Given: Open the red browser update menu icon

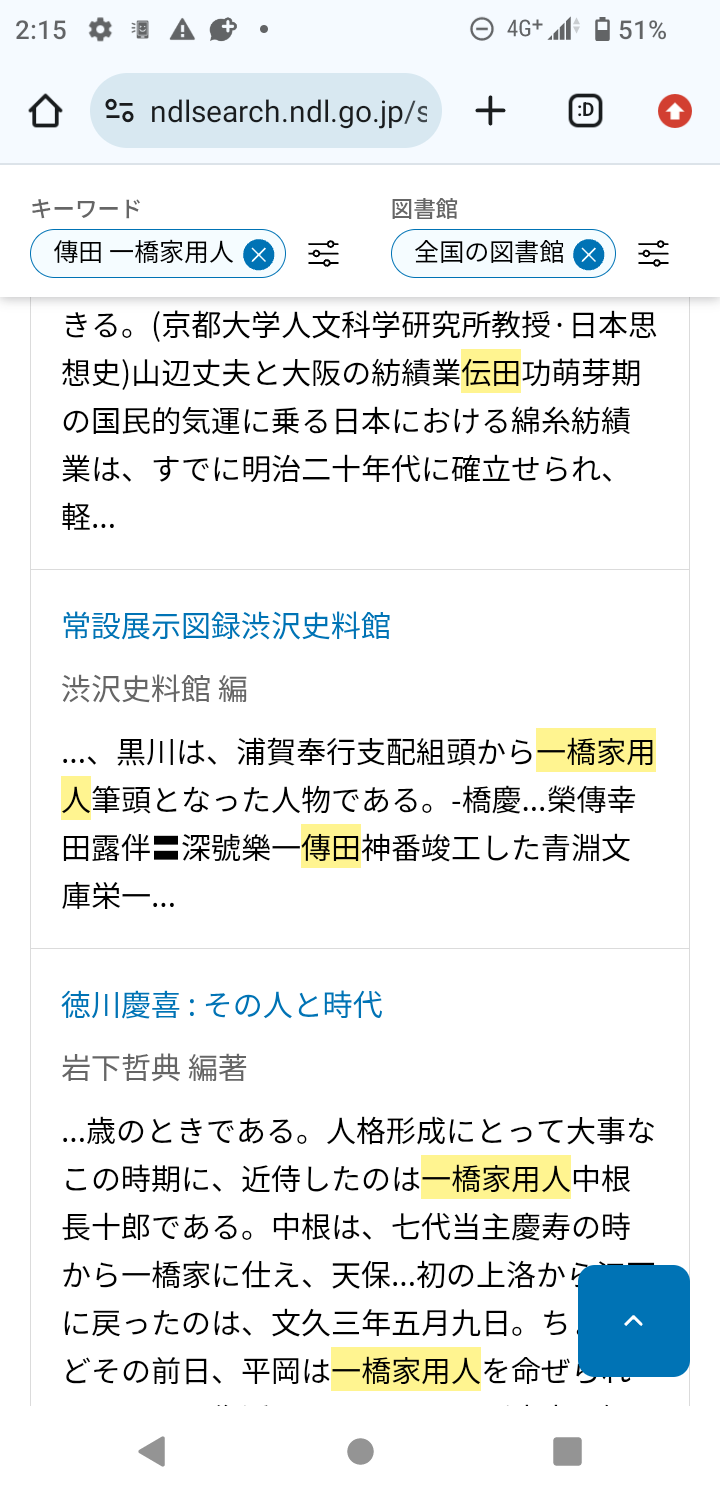Looking at the screenshot, I should pos(675,111).
